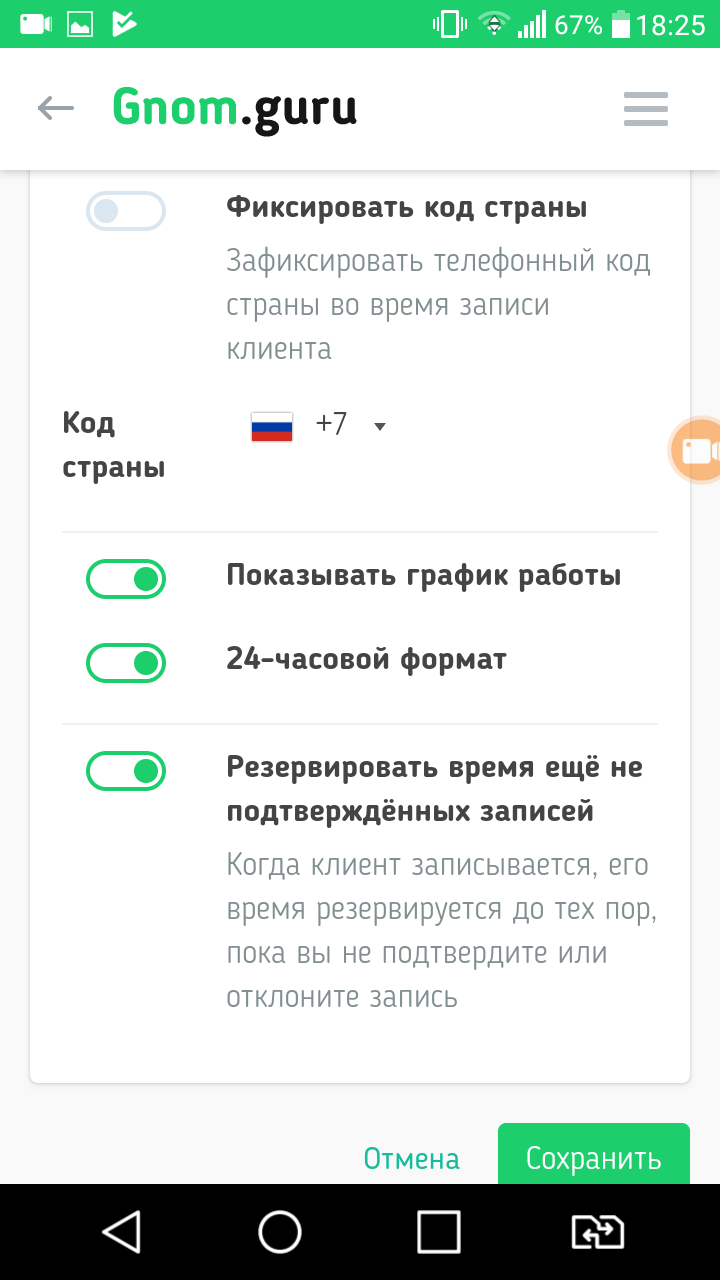Image resolution: width=720 pixels, height=1280 pixels.
Task: Disable the 24-часовой формат switch
Action: 126,663
